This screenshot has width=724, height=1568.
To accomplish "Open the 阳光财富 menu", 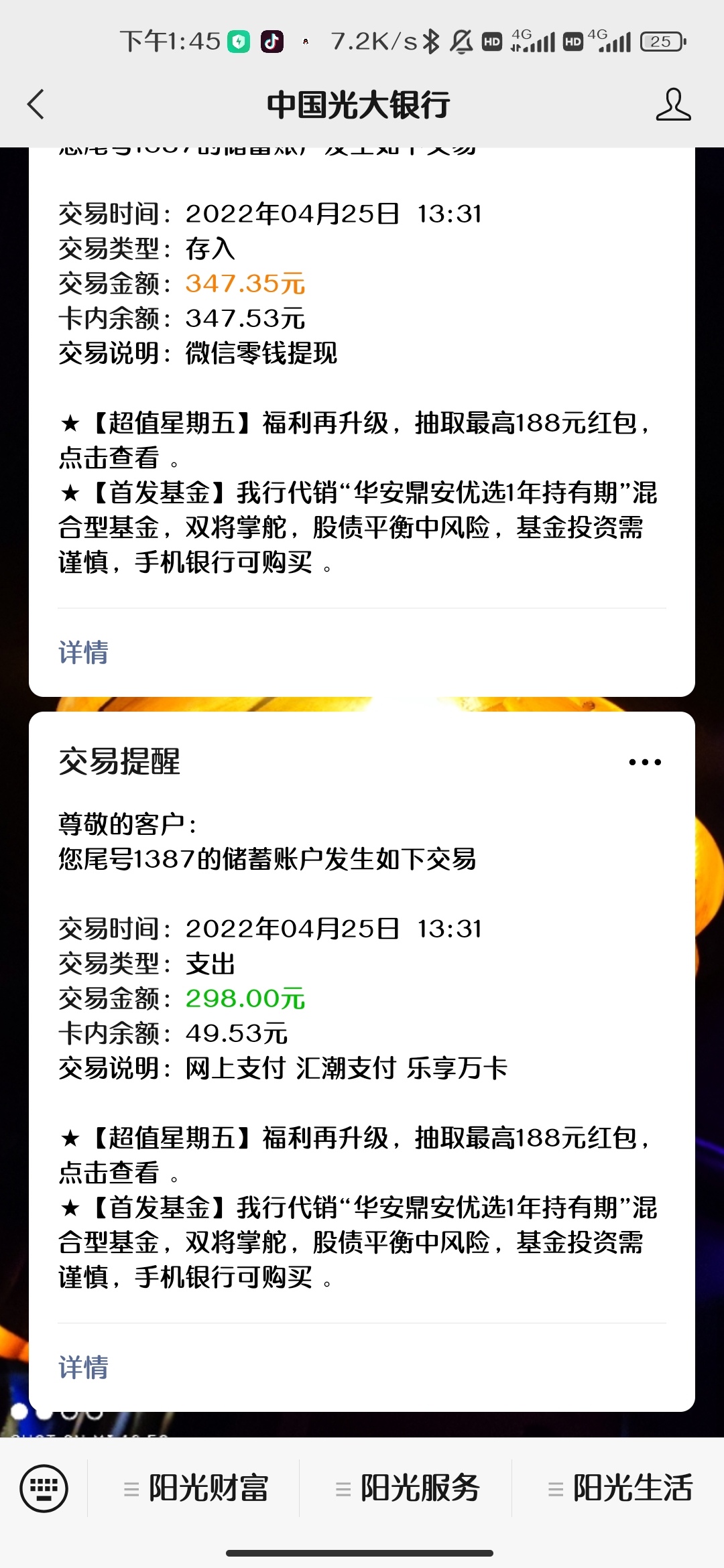I will 196,1489.
